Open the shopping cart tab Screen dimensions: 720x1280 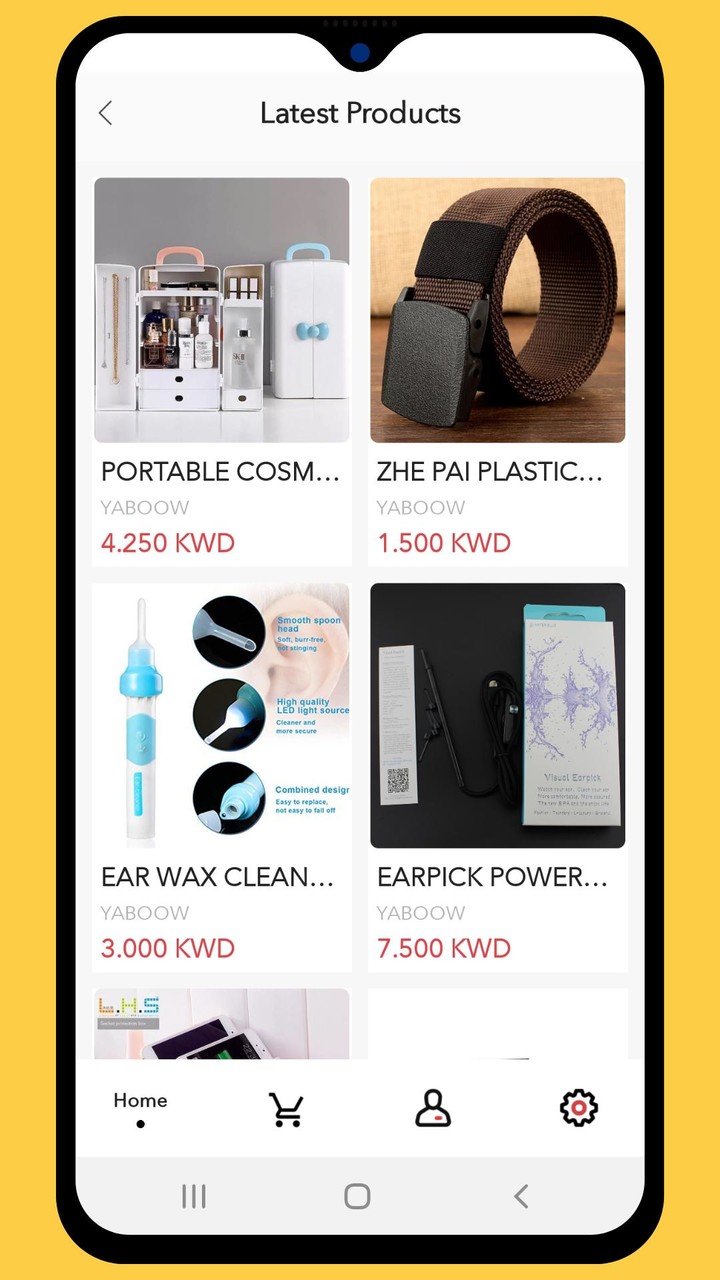tap(286, 1108)
